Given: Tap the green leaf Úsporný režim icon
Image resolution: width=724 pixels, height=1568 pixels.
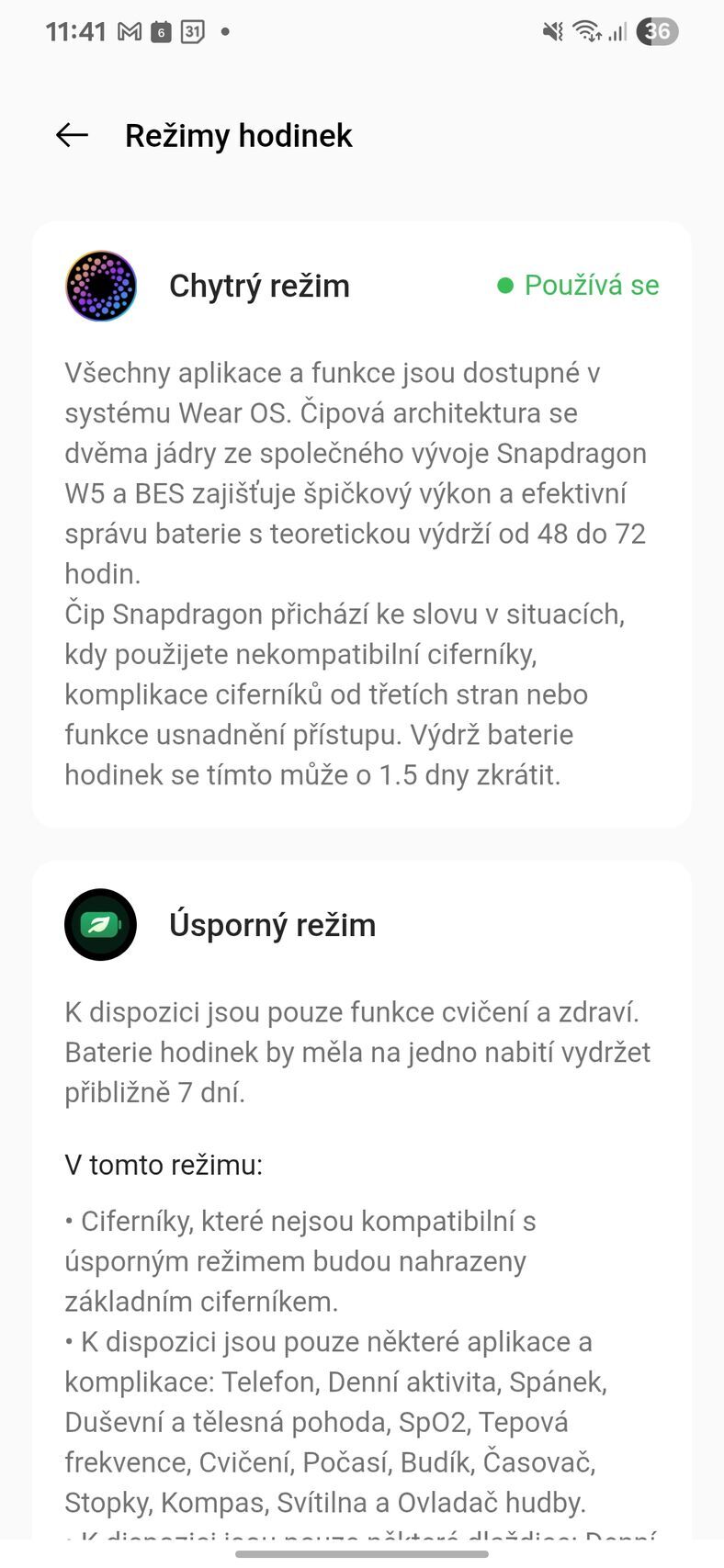Looking at the screenshot, I should click(100, 925).
